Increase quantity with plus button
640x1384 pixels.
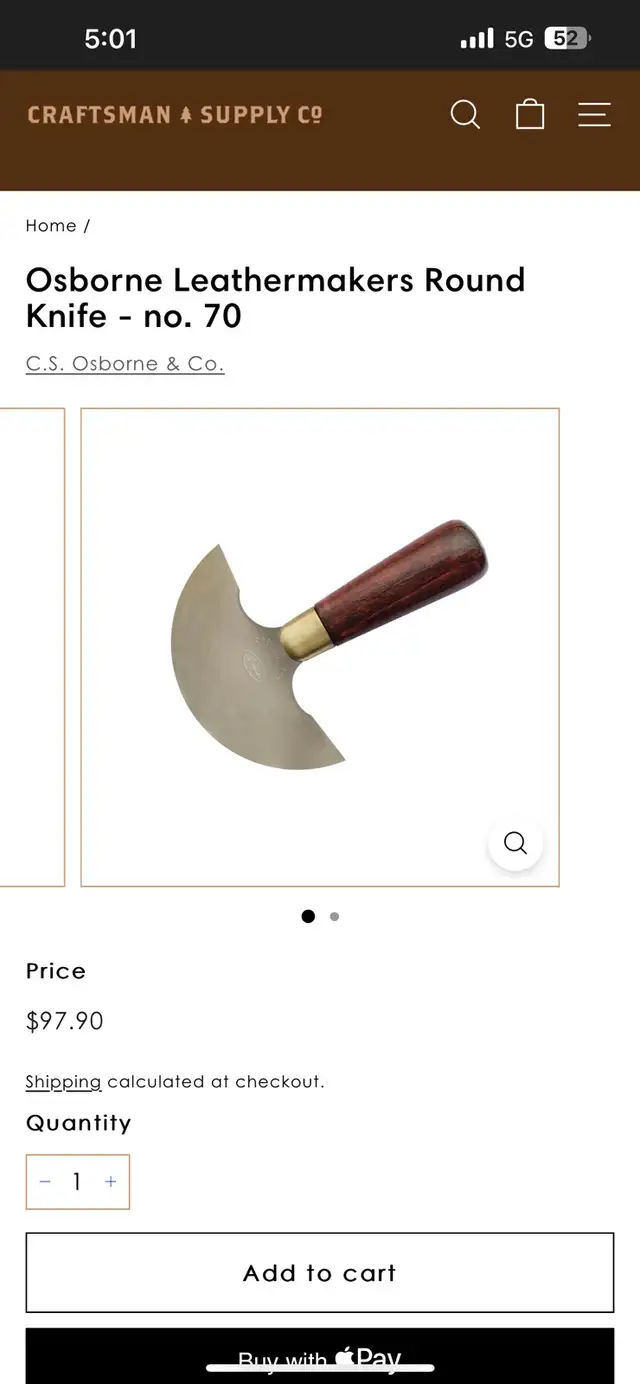(110, 1182)
